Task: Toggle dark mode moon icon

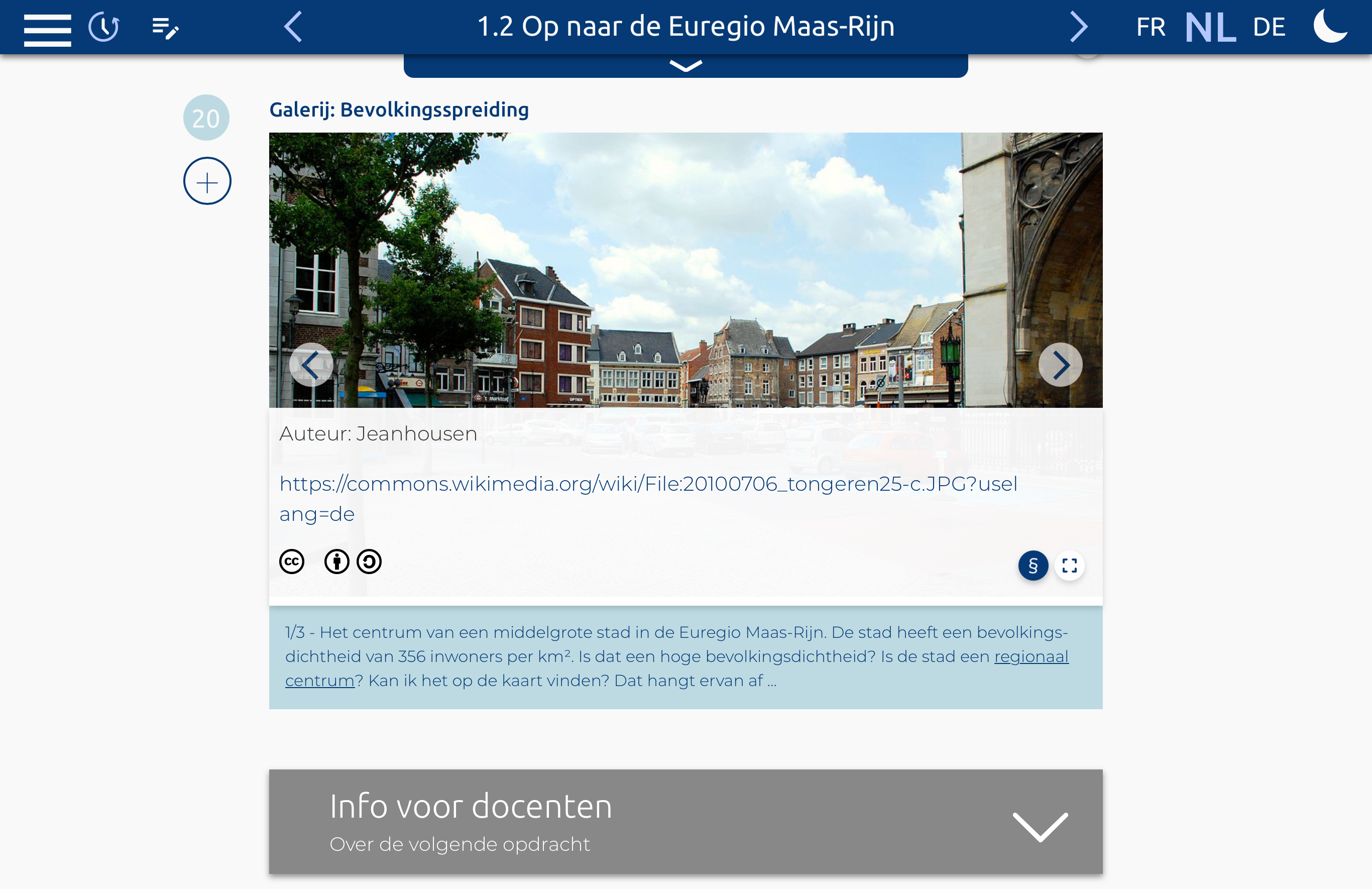Action: (x=1330, y=26)
